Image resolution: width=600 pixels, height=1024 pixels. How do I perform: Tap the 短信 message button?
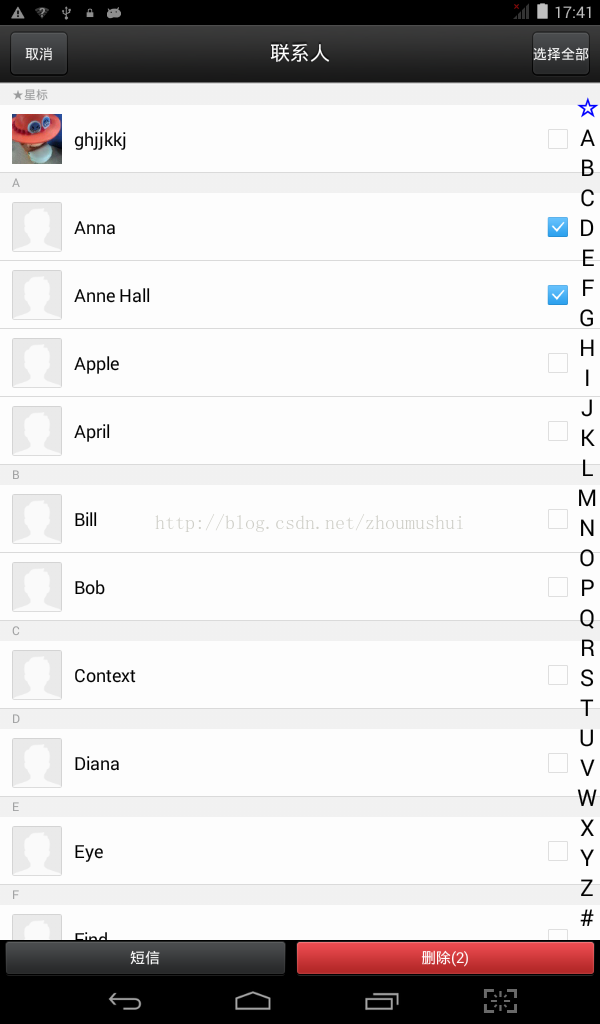coord(146,958)
